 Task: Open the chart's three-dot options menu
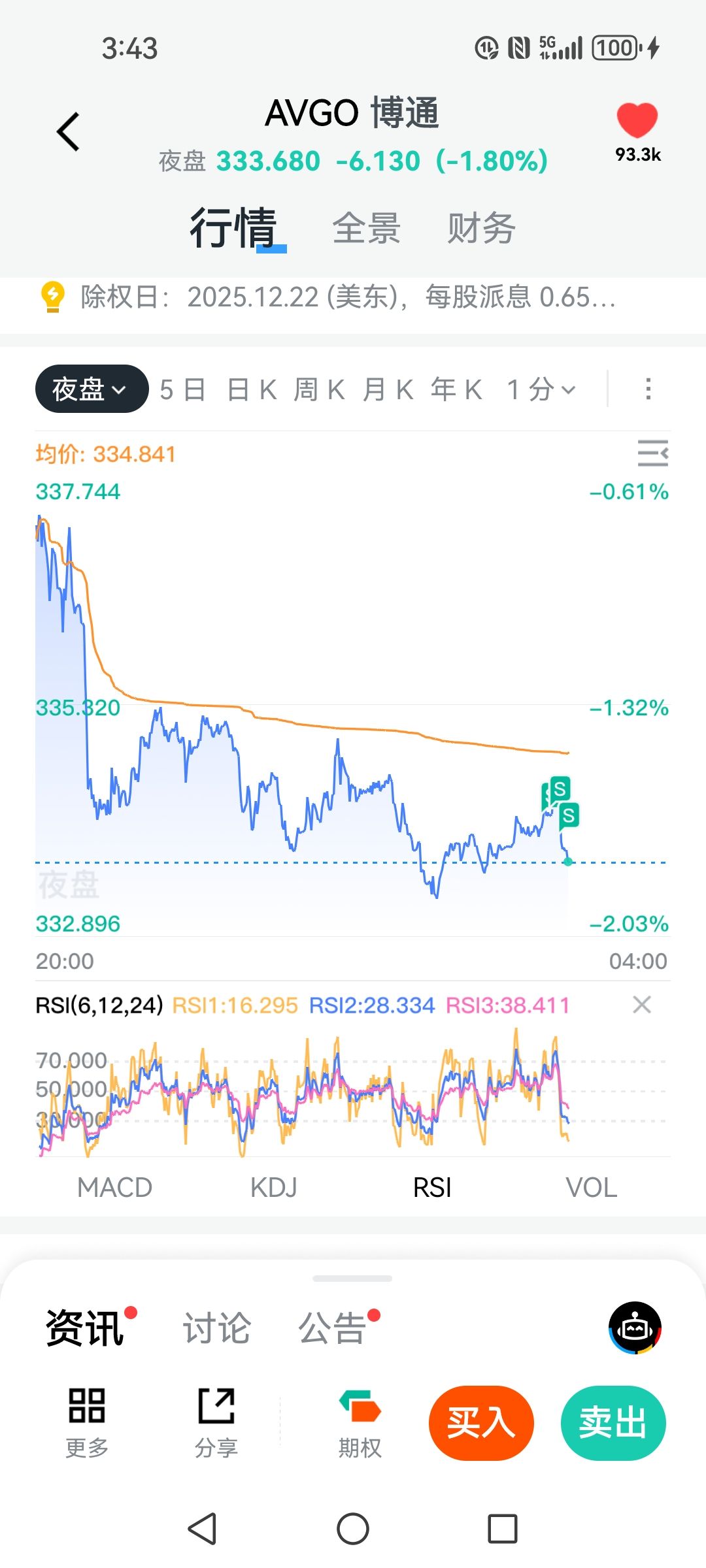[648, 389]
